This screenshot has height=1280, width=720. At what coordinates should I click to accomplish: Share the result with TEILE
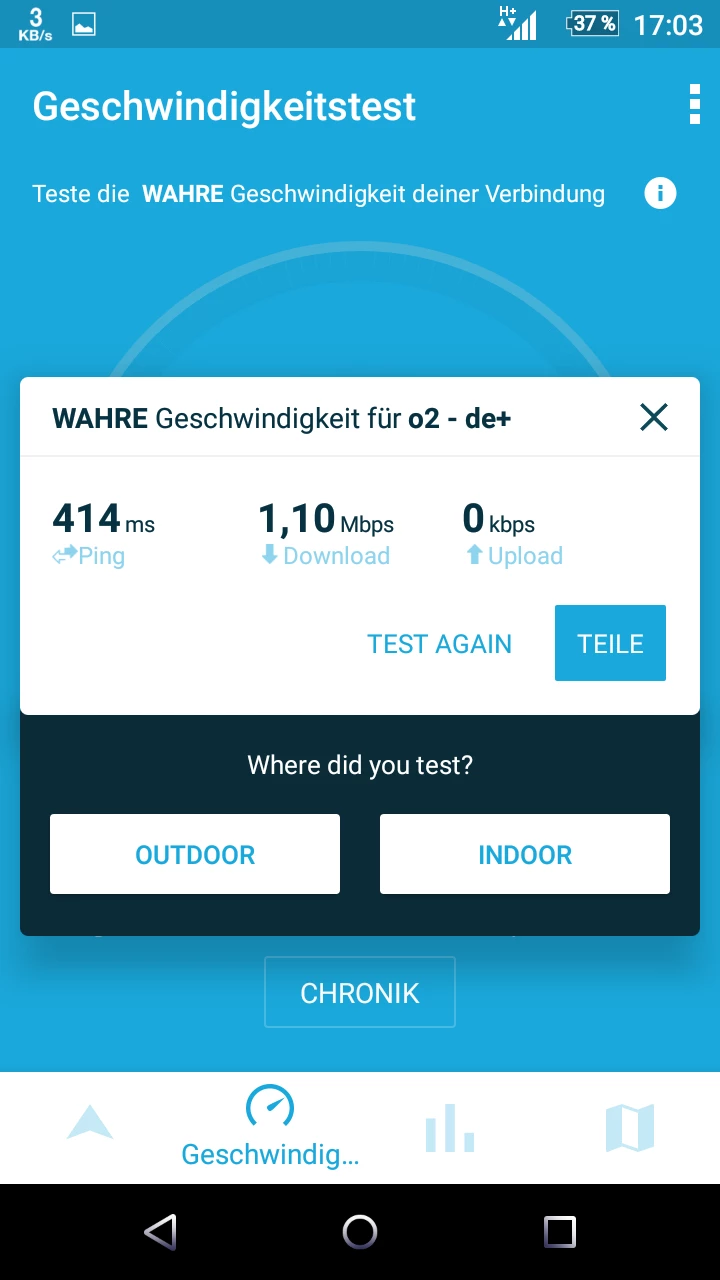coord(610,644)
